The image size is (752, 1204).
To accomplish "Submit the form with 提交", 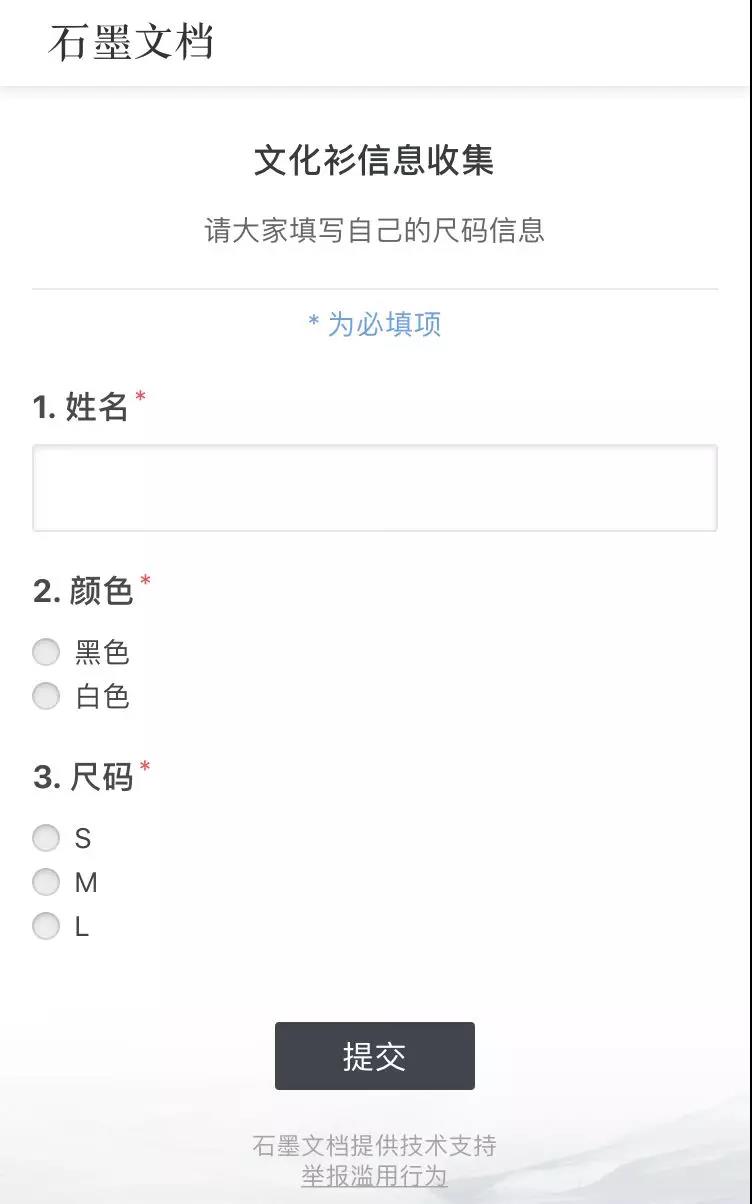I will click(375, 1056).
